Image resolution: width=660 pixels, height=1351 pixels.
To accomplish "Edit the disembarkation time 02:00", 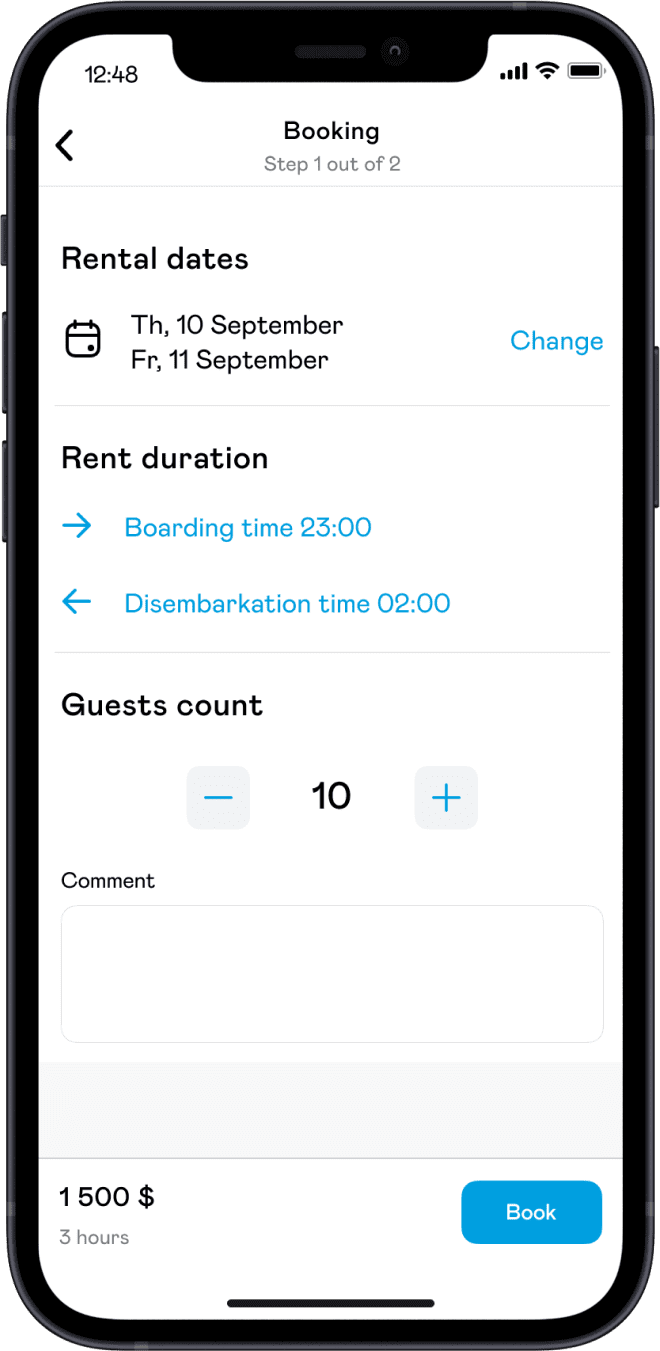I will click(x=286, y=603).
